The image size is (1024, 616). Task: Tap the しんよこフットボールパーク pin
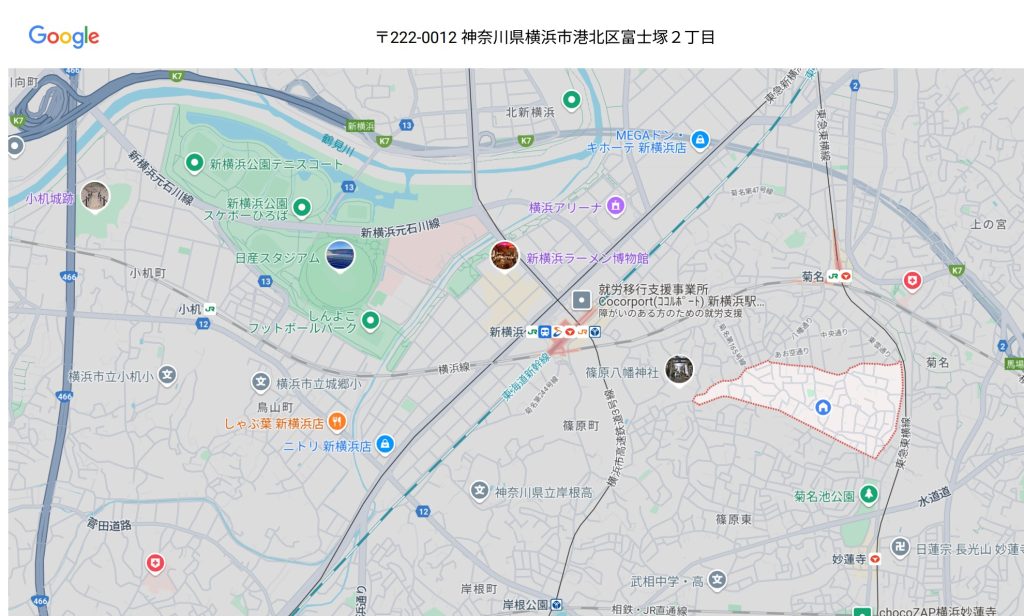[x=371, y=321]
